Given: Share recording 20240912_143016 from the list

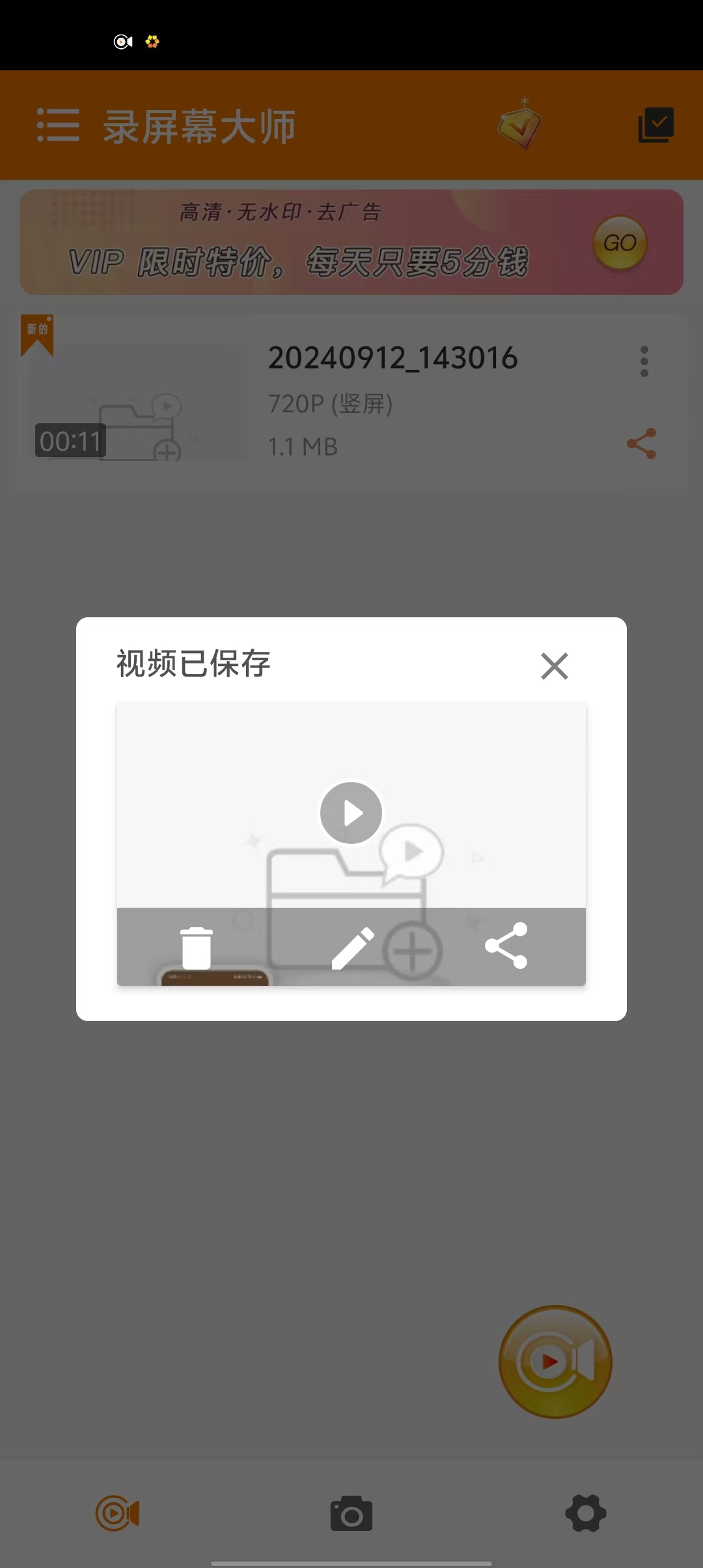Looking at the screenshot, I should coord(641,443).
